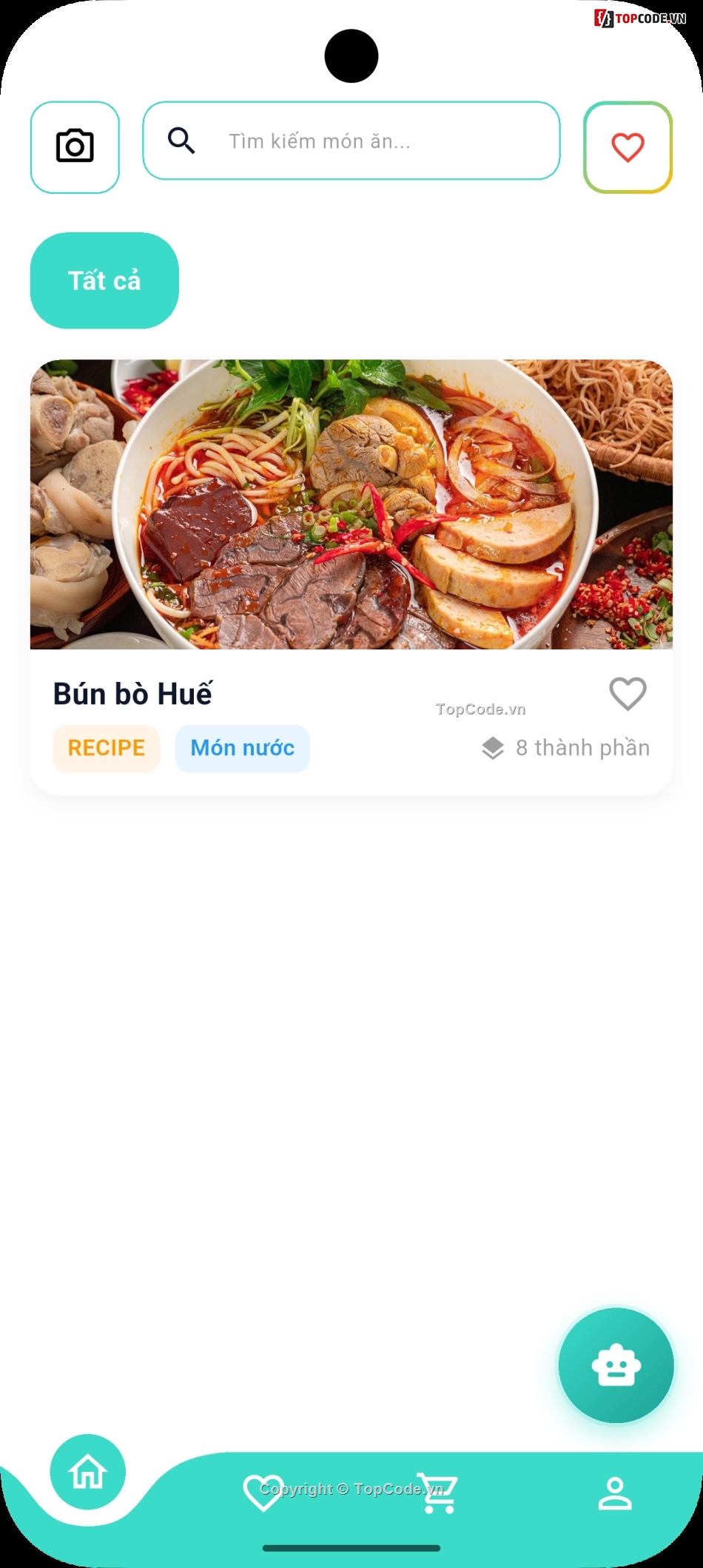The height and width of the screenshot is (1568, 703).
Task: Select the Home icon in bottom navigation
Action: coord(87,1472)
